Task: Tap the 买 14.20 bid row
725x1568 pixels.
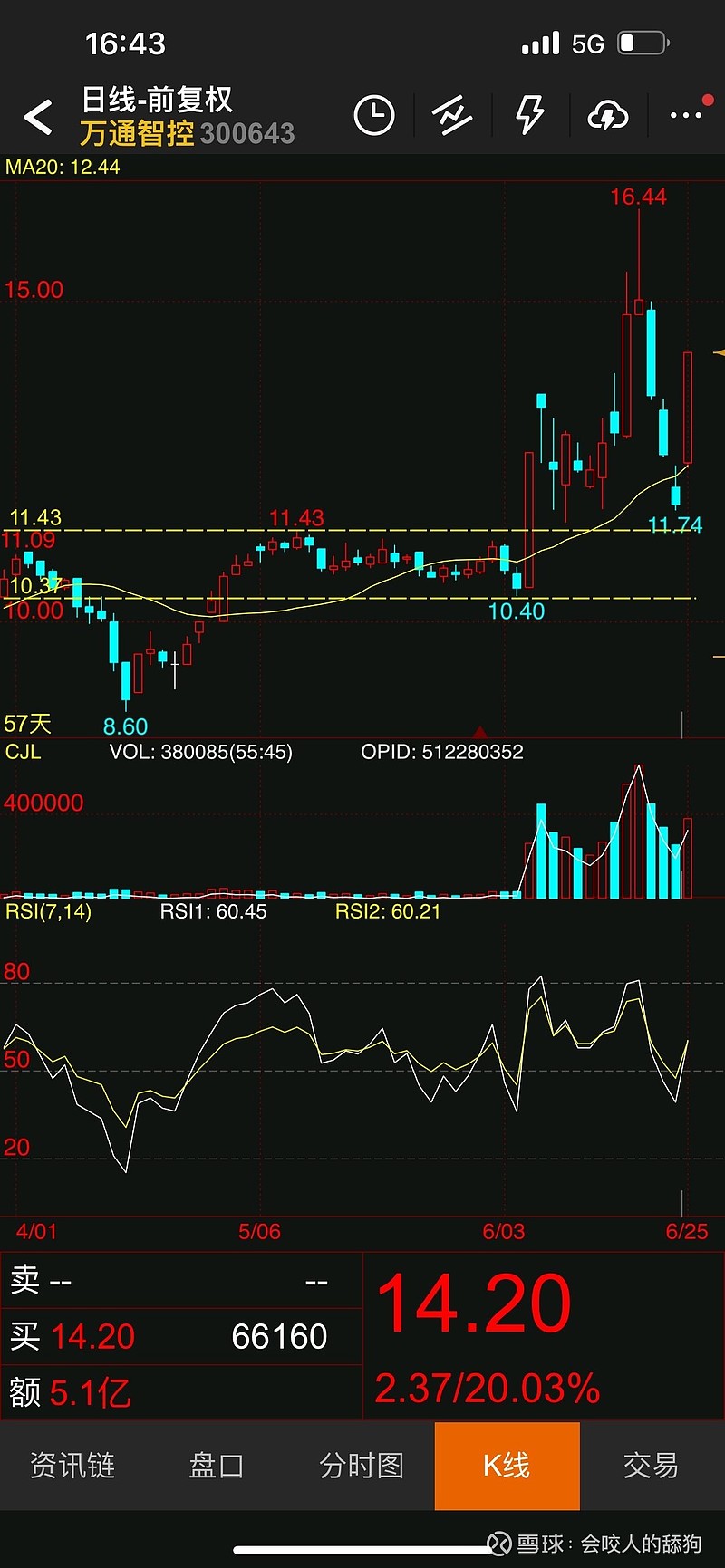Action: pos(181,1336)
